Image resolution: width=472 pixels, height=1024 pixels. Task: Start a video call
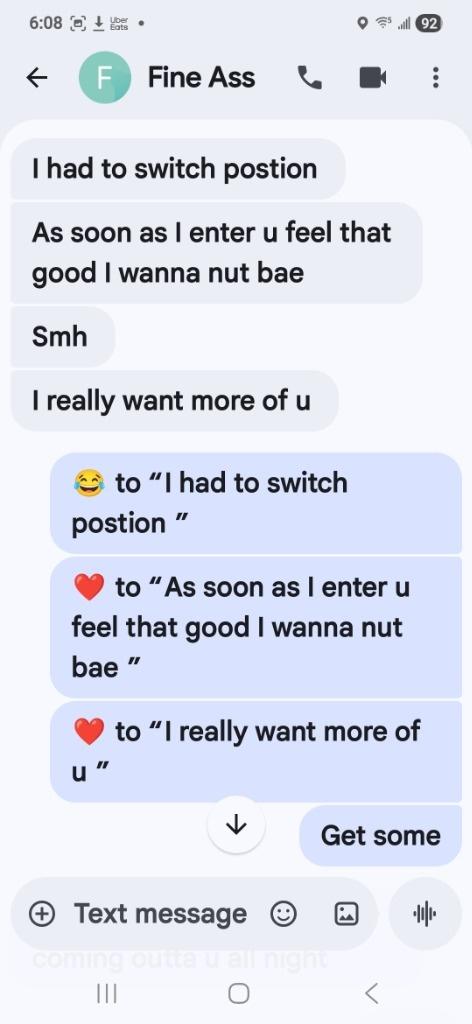(373, 78)
